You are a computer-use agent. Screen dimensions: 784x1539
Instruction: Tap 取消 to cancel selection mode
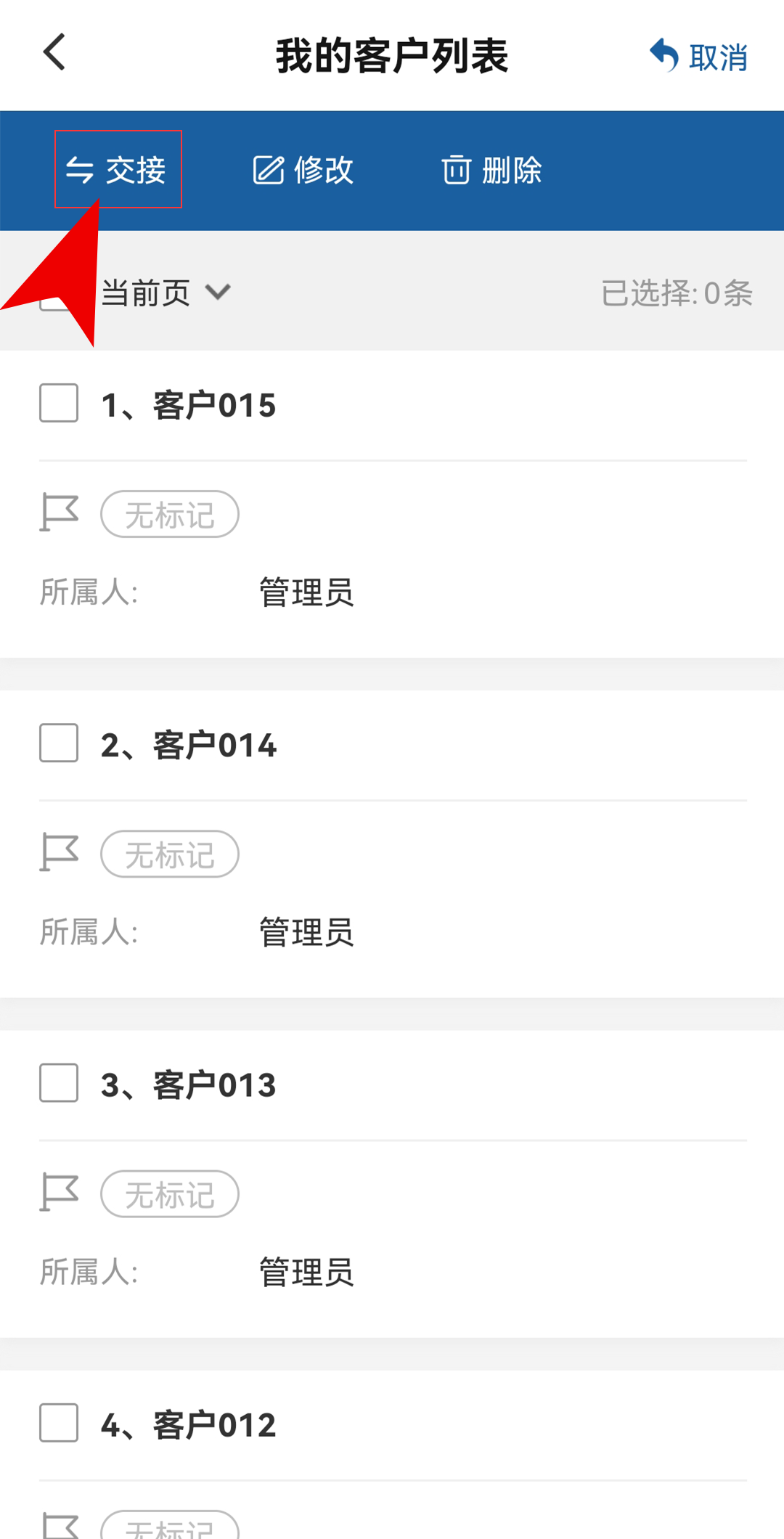coord(698,57)
